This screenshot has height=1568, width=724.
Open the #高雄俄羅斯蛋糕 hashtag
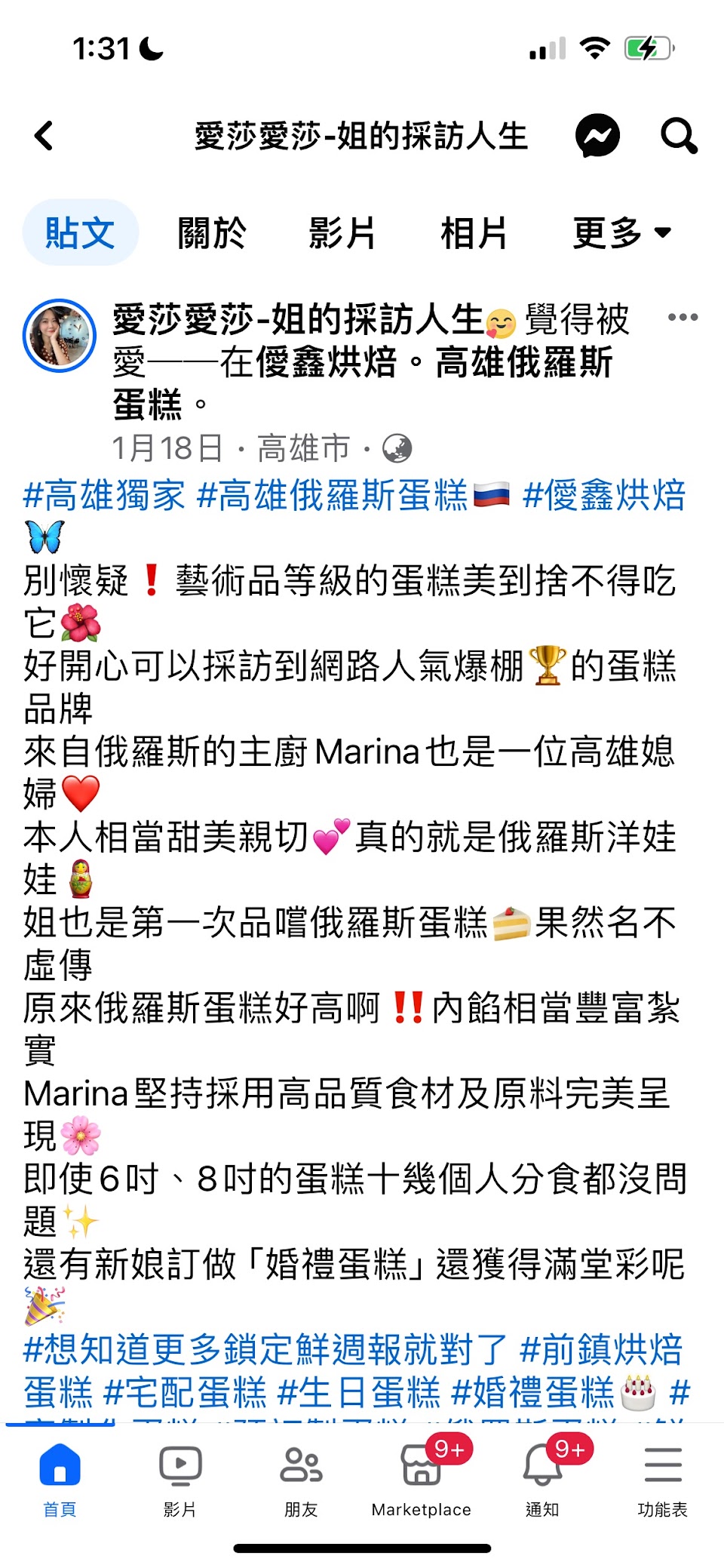(x=332, y=496)
